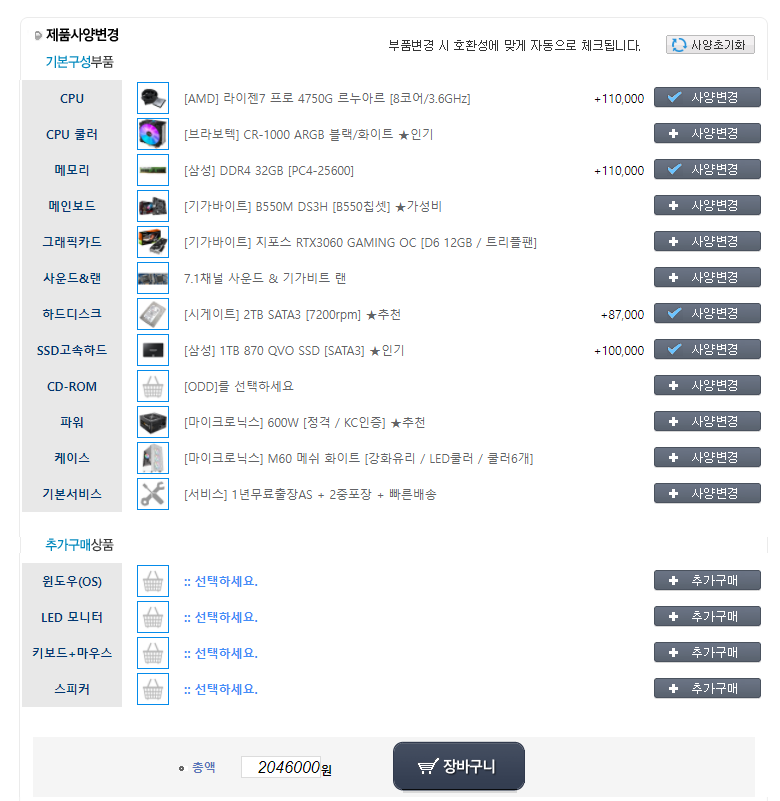This screenshot has width=780, height=801.
Task: Change the 기본서비스 option
Action: (707, 494)
